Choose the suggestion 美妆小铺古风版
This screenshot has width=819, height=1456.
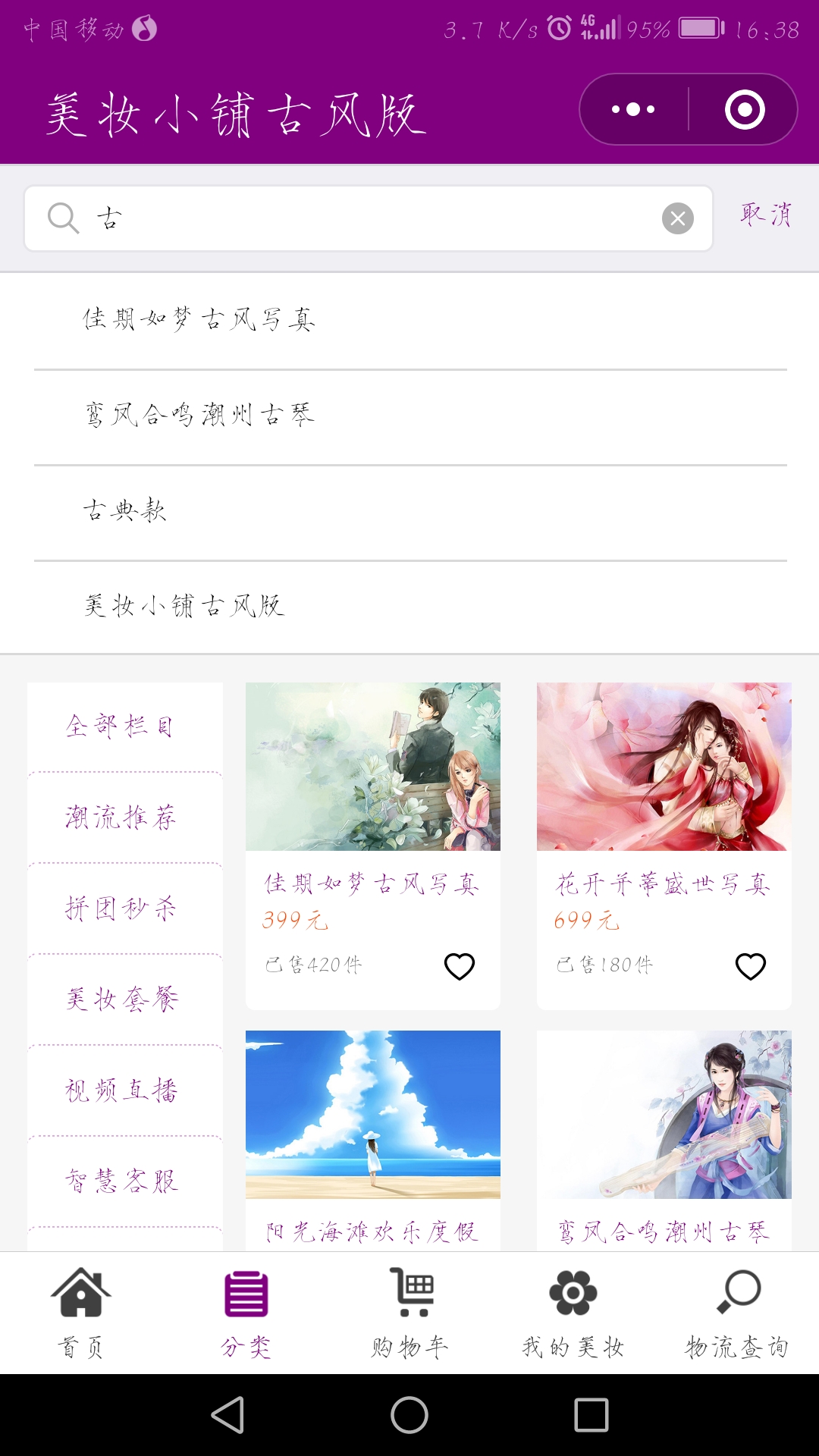tap(184, 606)
